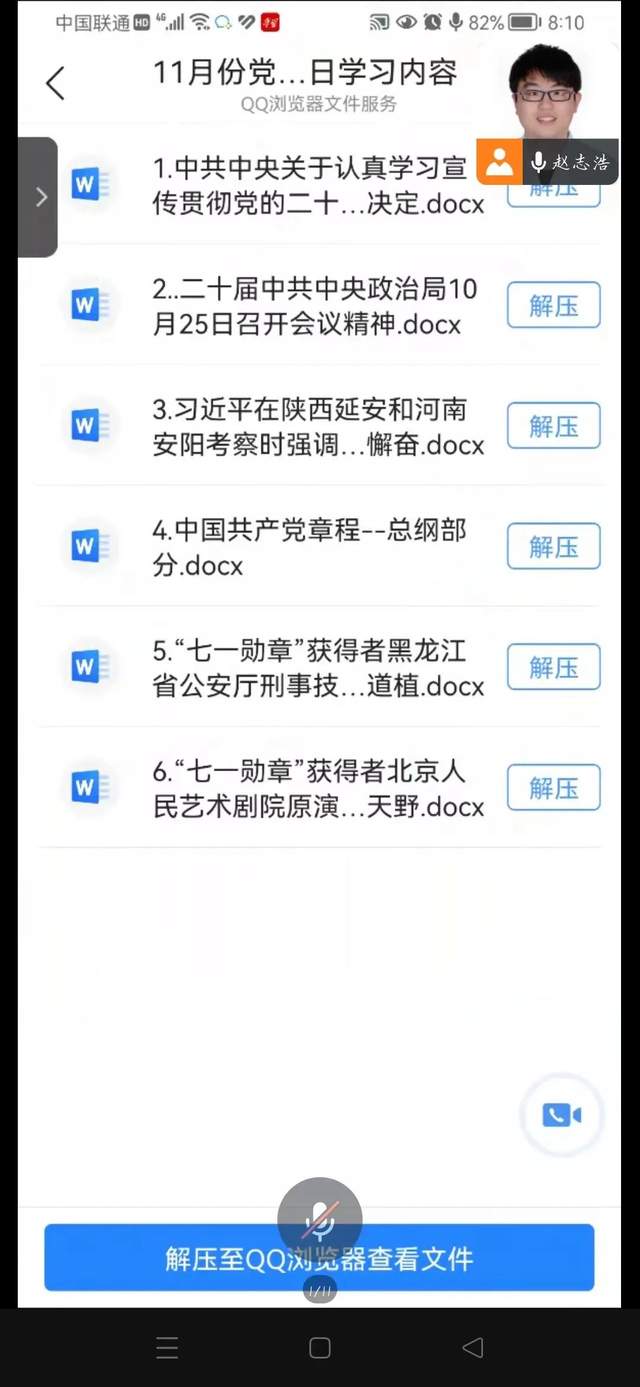Viewport: 640px width, 1387px height.
Task: Tap 解压 for file 4 中国共产党章程
Action: point(553,546)
